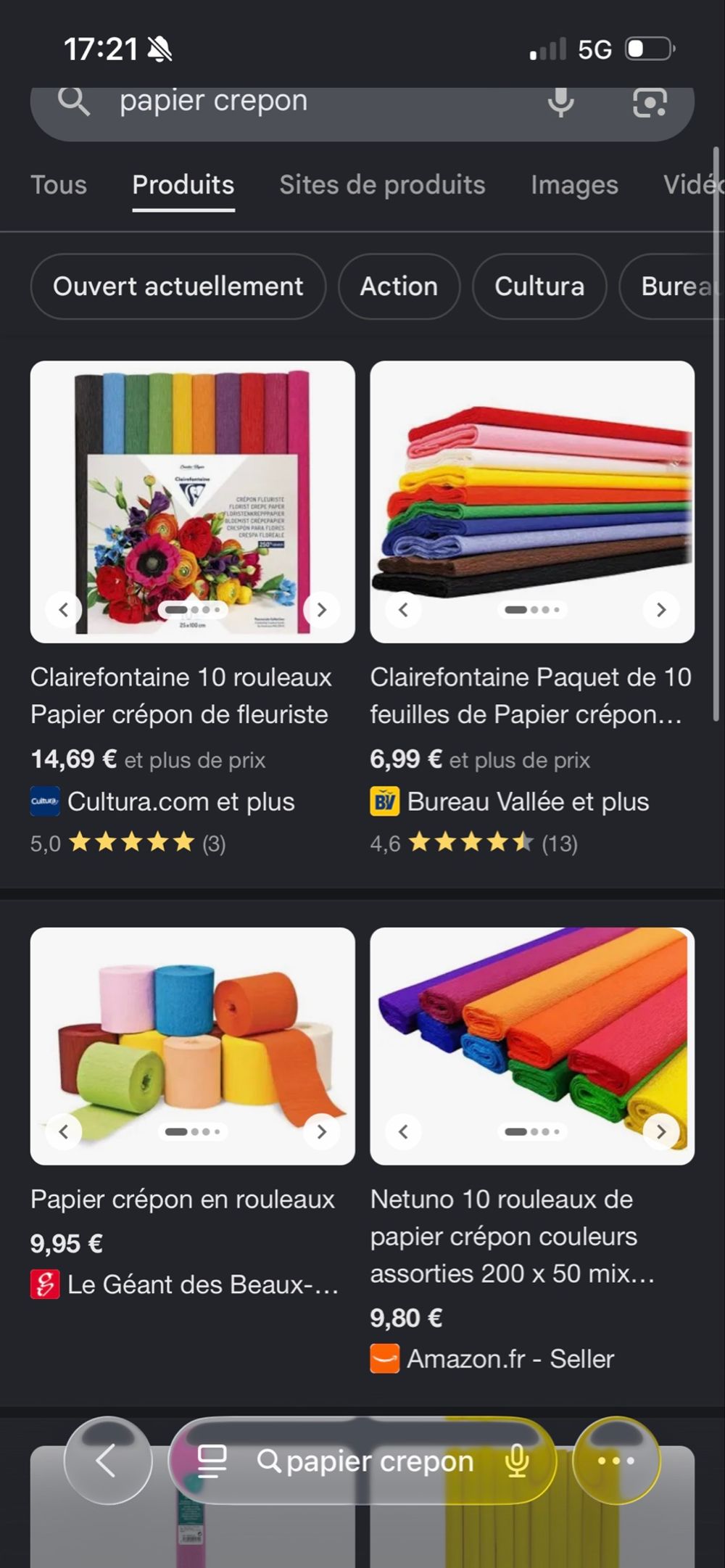Image resolution: width=725 pixels, height=1568 pixels.
Task: Open the Images tab
Action: pyautogui.click(x=574, y=185)
